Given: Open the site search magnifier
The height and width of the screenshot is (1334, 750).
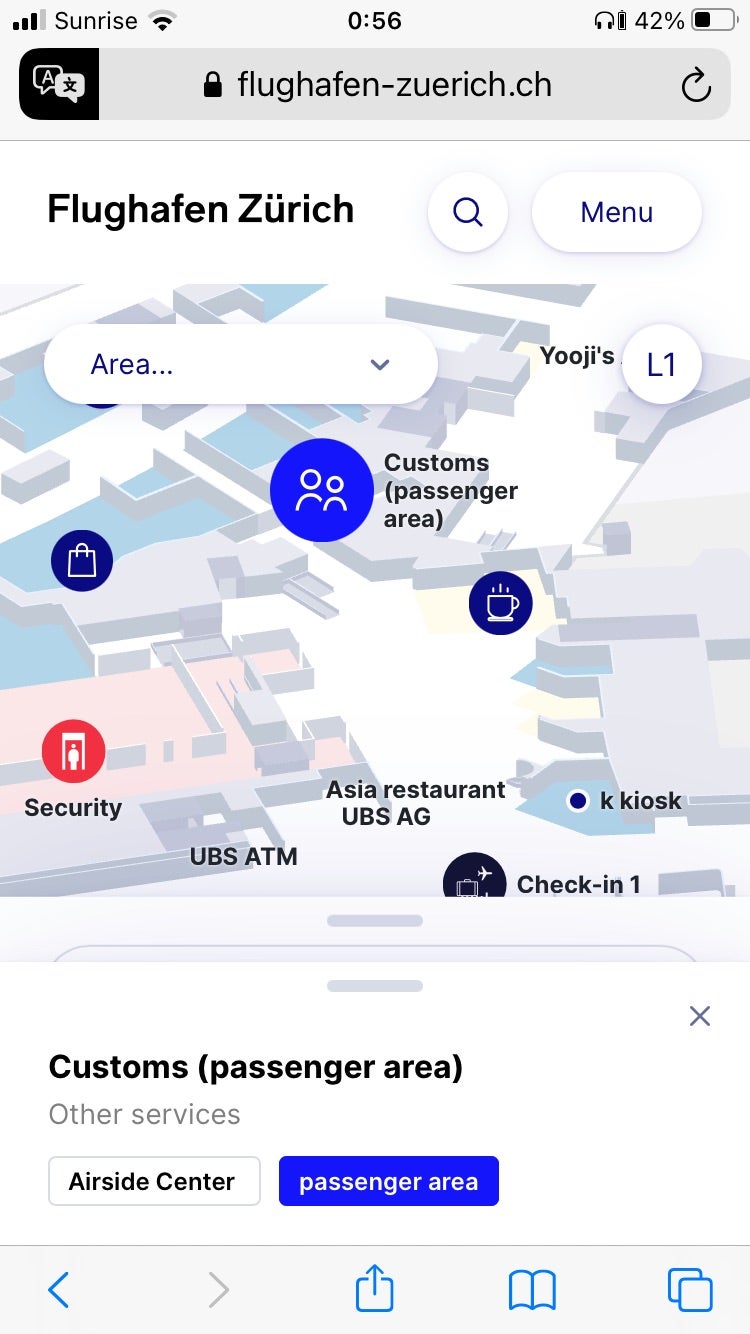Looking at the screenshot, I should 467,212.
